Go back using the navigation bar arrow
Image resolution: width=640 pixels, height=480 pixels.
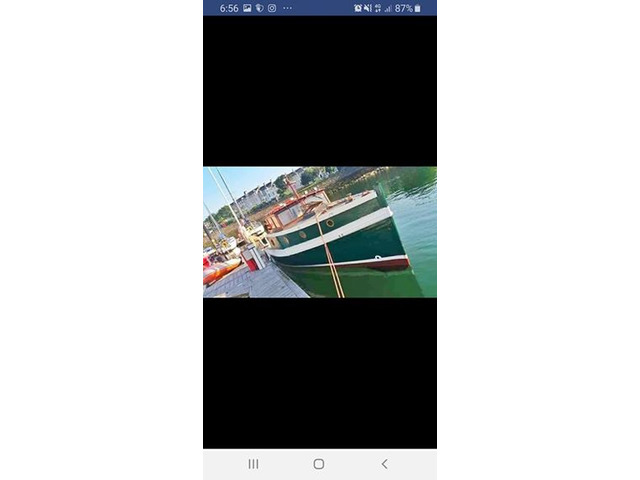[x=385, y=464]
